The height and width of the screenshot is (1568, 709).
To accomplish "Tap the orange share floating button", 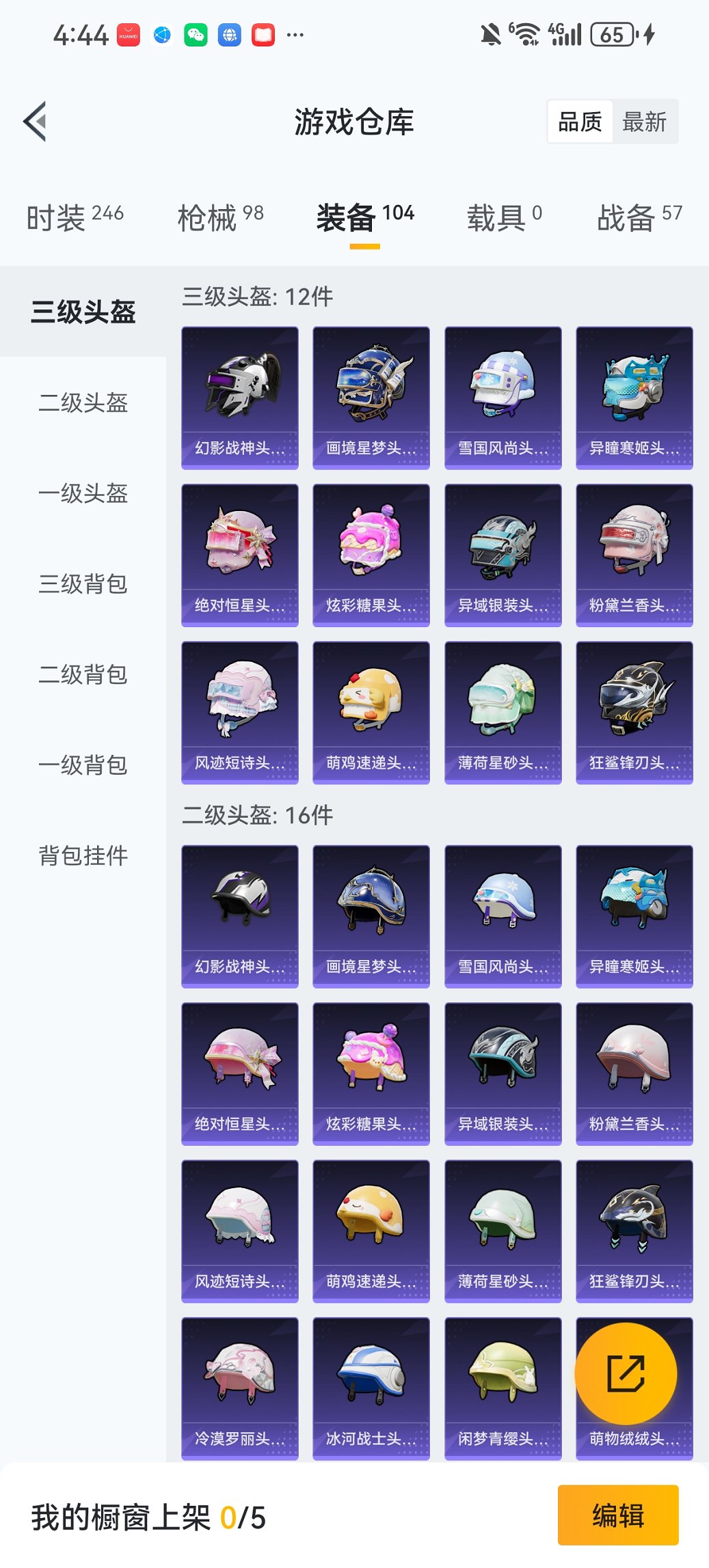I will (626, 1373).
